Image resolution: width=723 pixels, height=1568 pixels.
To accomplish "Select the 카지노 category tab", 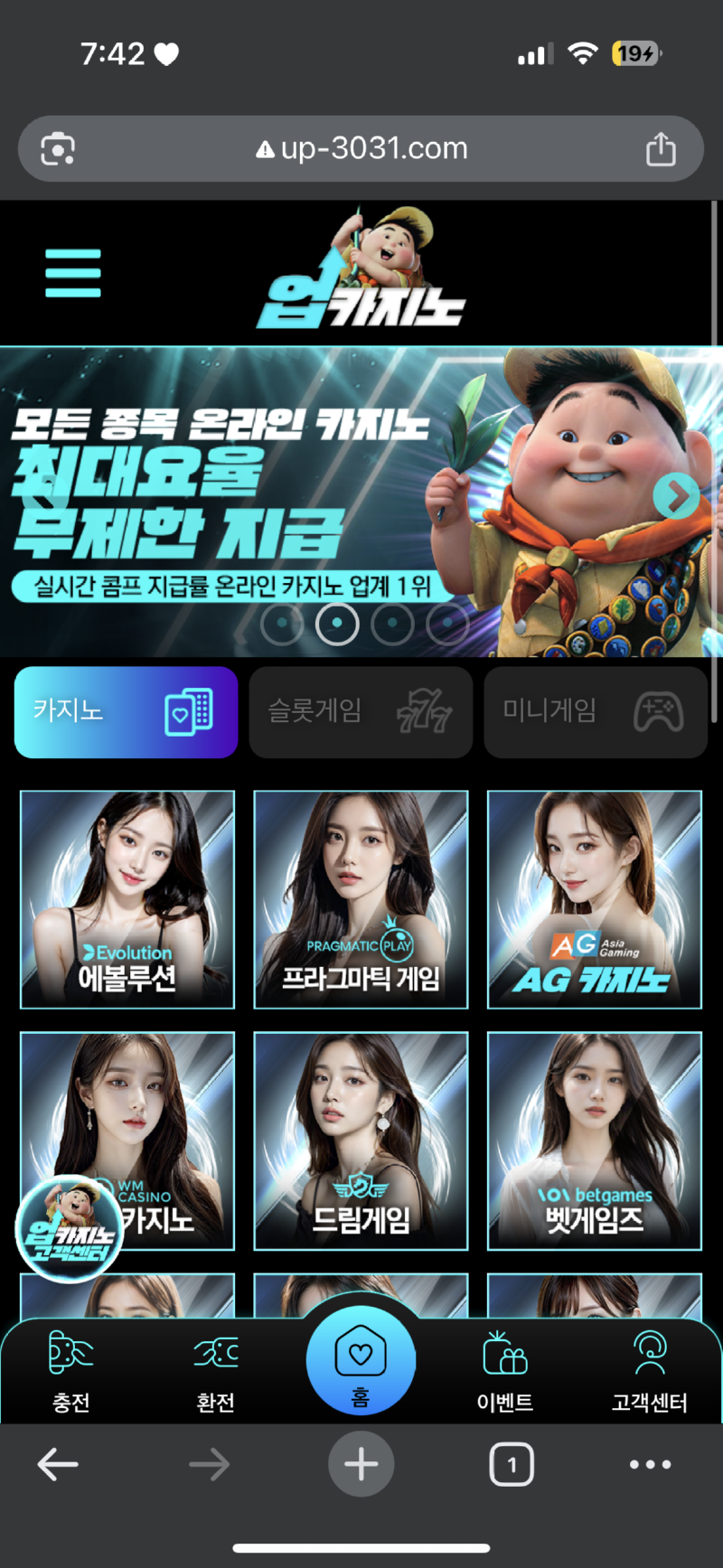I will point(126,712).
